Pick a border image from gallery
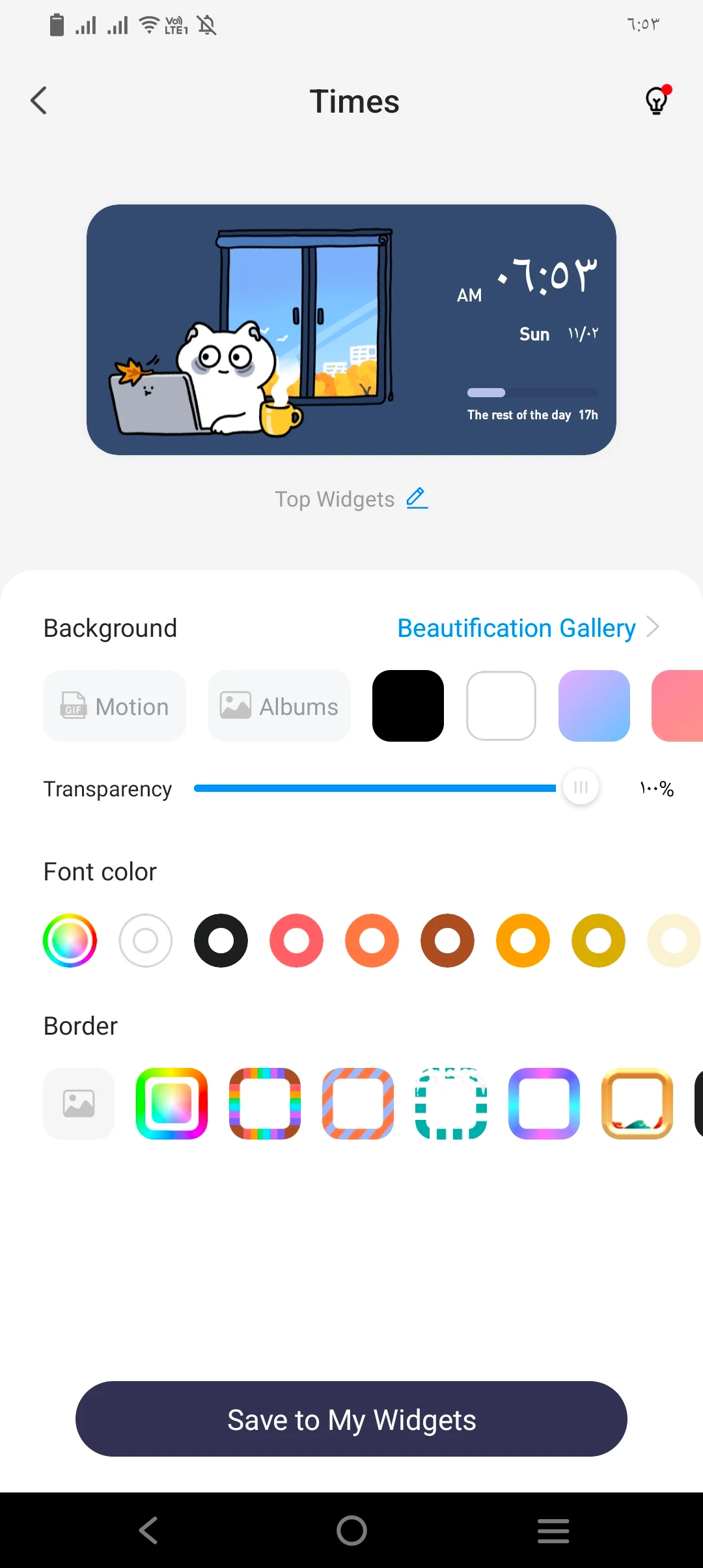This screenshot has width=703, height=1568. pos(79,1104)
